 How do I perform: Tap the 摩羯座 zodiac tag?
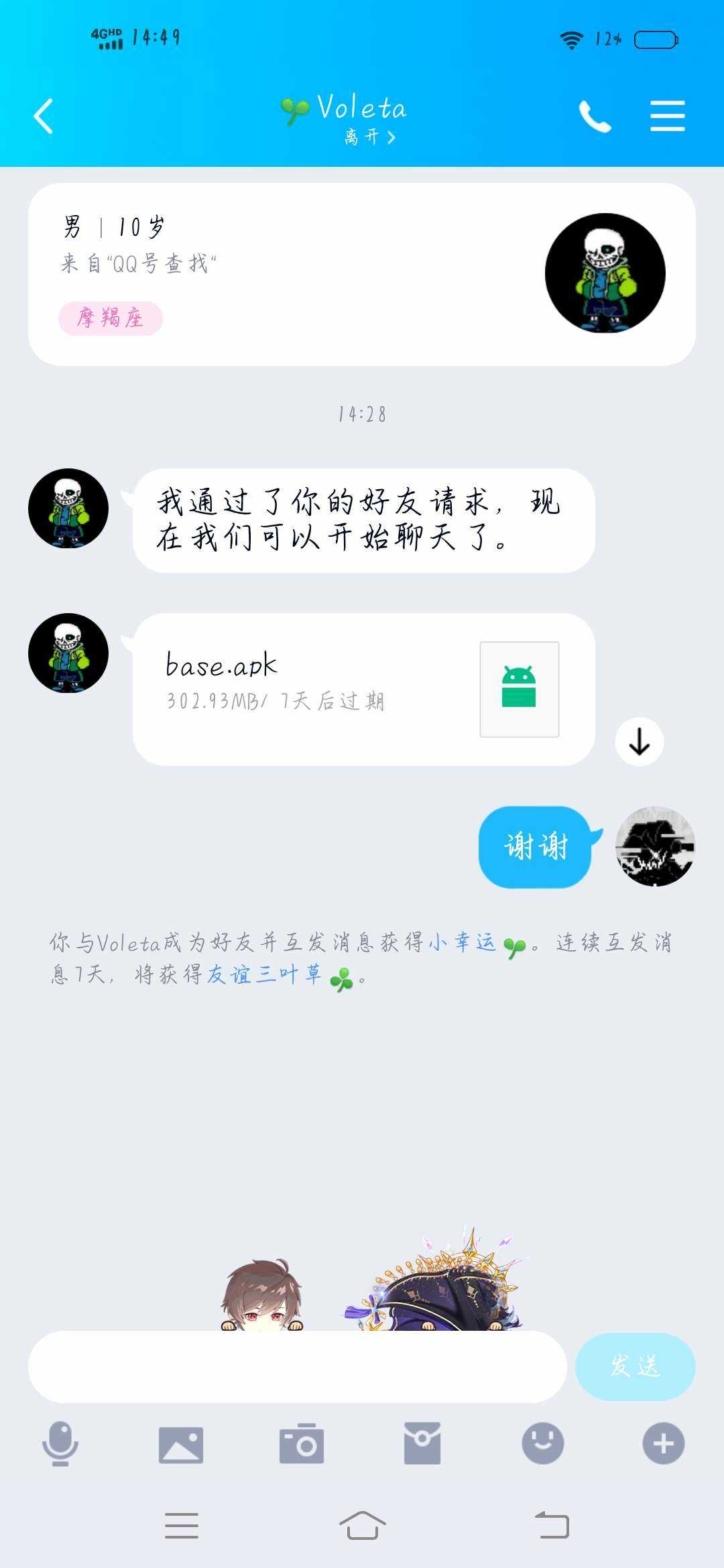111,318
